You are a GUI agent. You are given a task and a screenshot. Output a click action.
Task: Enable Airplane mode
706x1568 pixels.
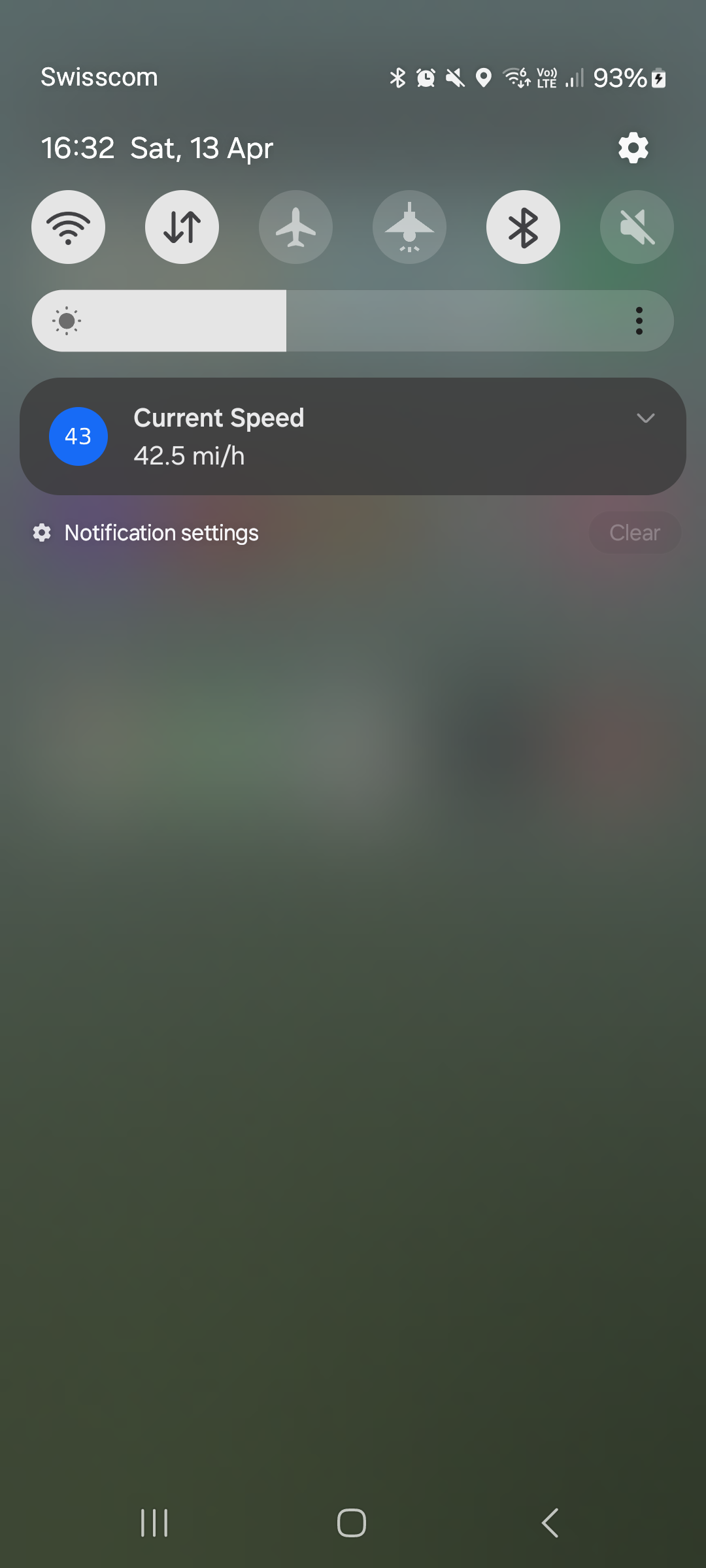tap(295, 227)
